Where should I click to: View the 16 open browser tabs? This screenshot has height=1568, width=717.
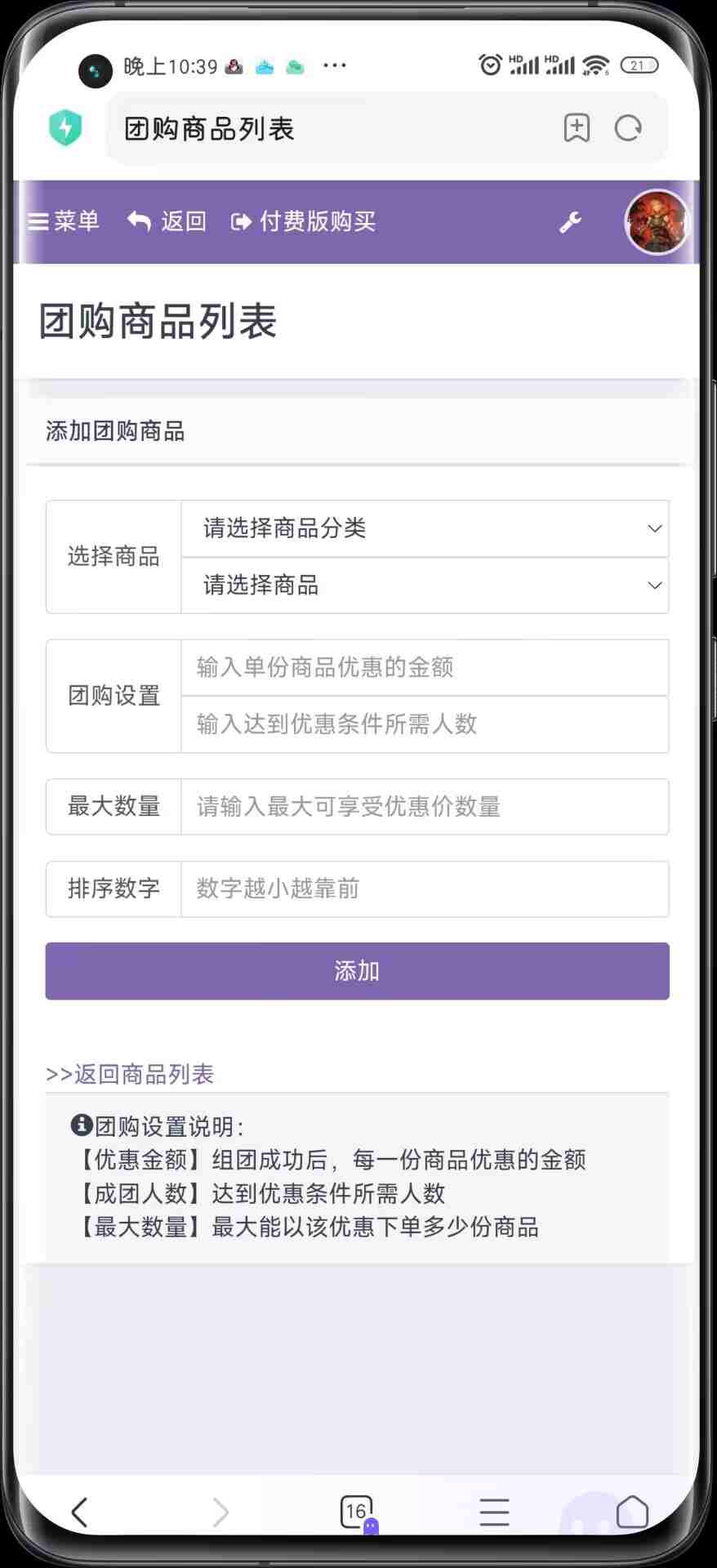(x=356, y=1512)
